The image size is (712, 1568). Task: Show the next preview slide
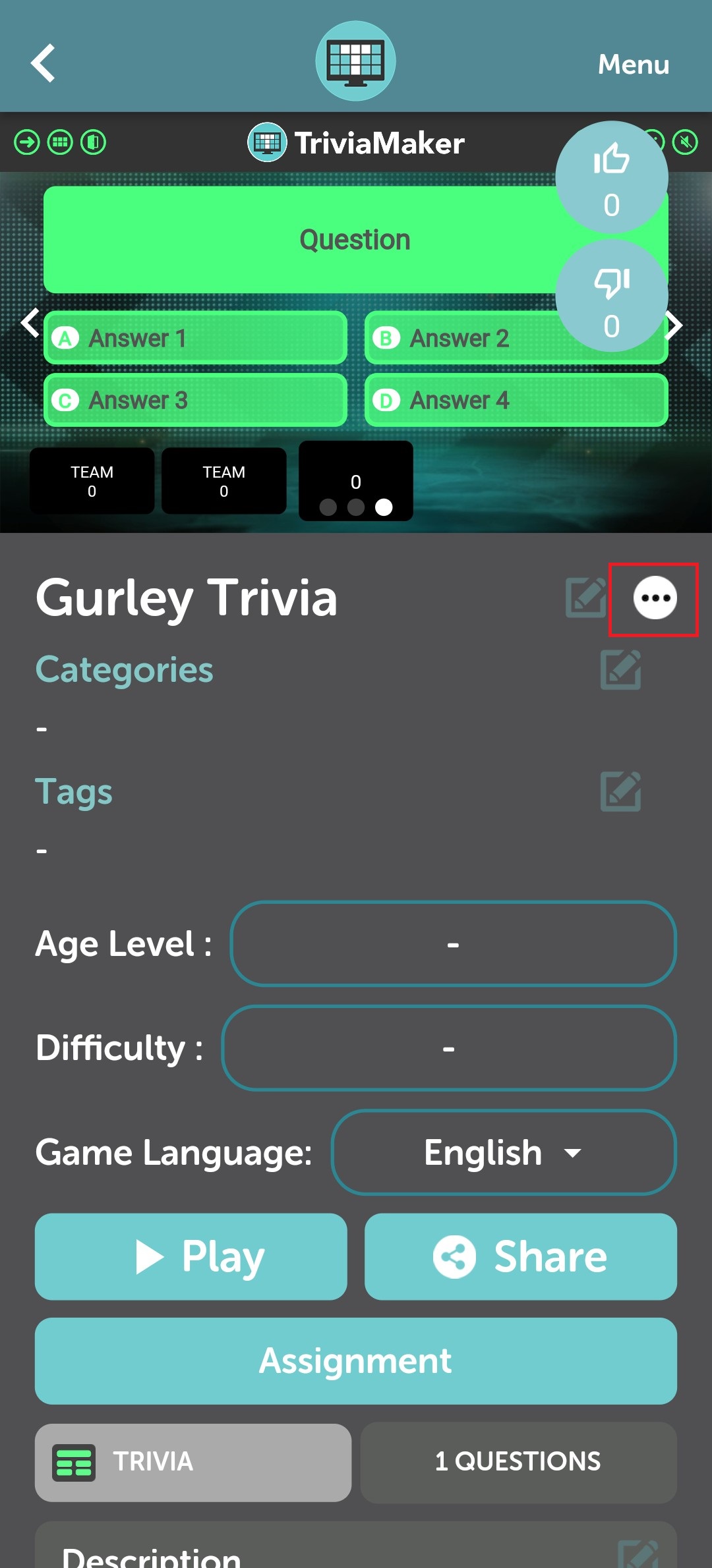click(x=675, y=325)
